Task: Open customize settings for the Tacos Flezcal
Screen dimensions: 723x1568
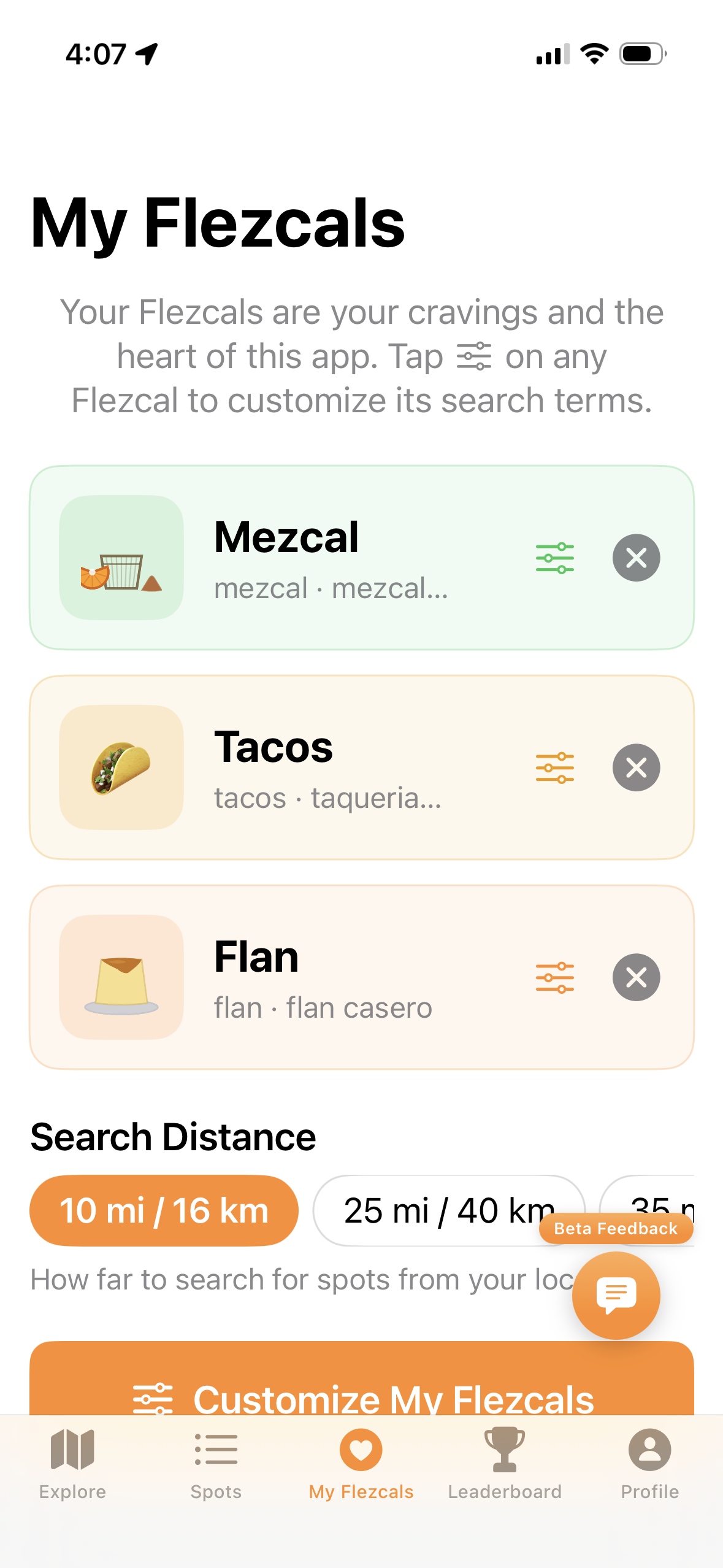Action: [x=555, y=767]
